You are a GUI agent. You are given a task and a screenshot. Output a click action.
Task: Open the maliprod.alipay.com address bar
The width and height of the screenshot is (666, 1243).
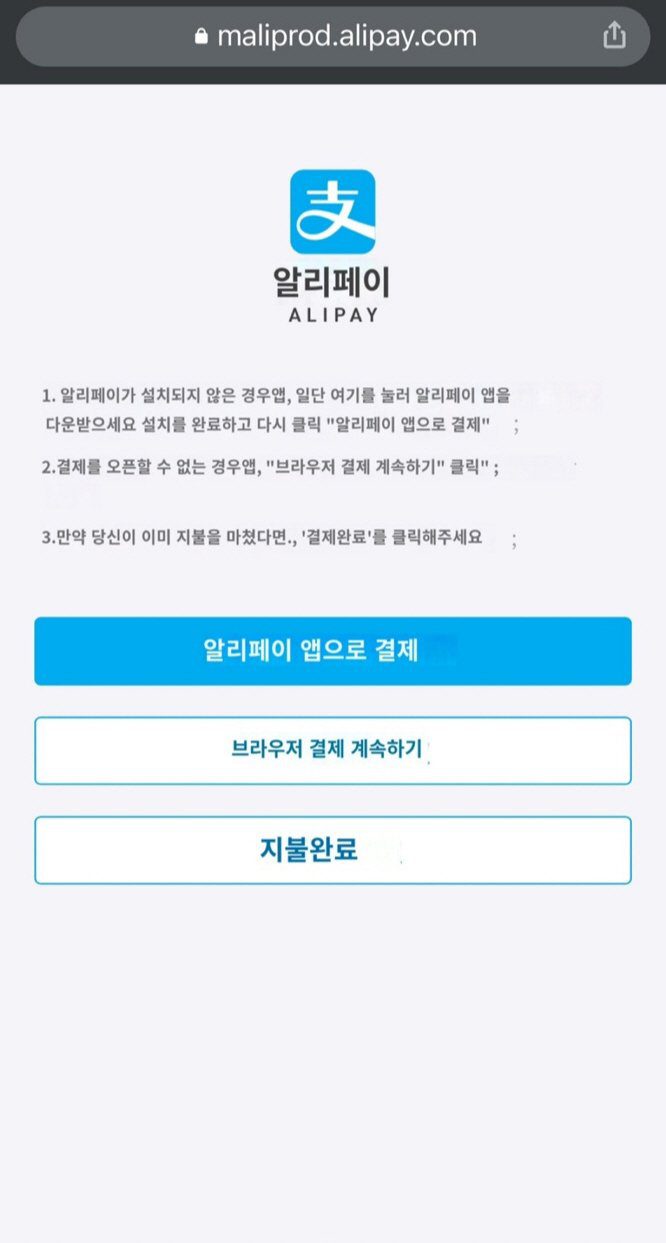pyautogui.click(x=334, y=37)
